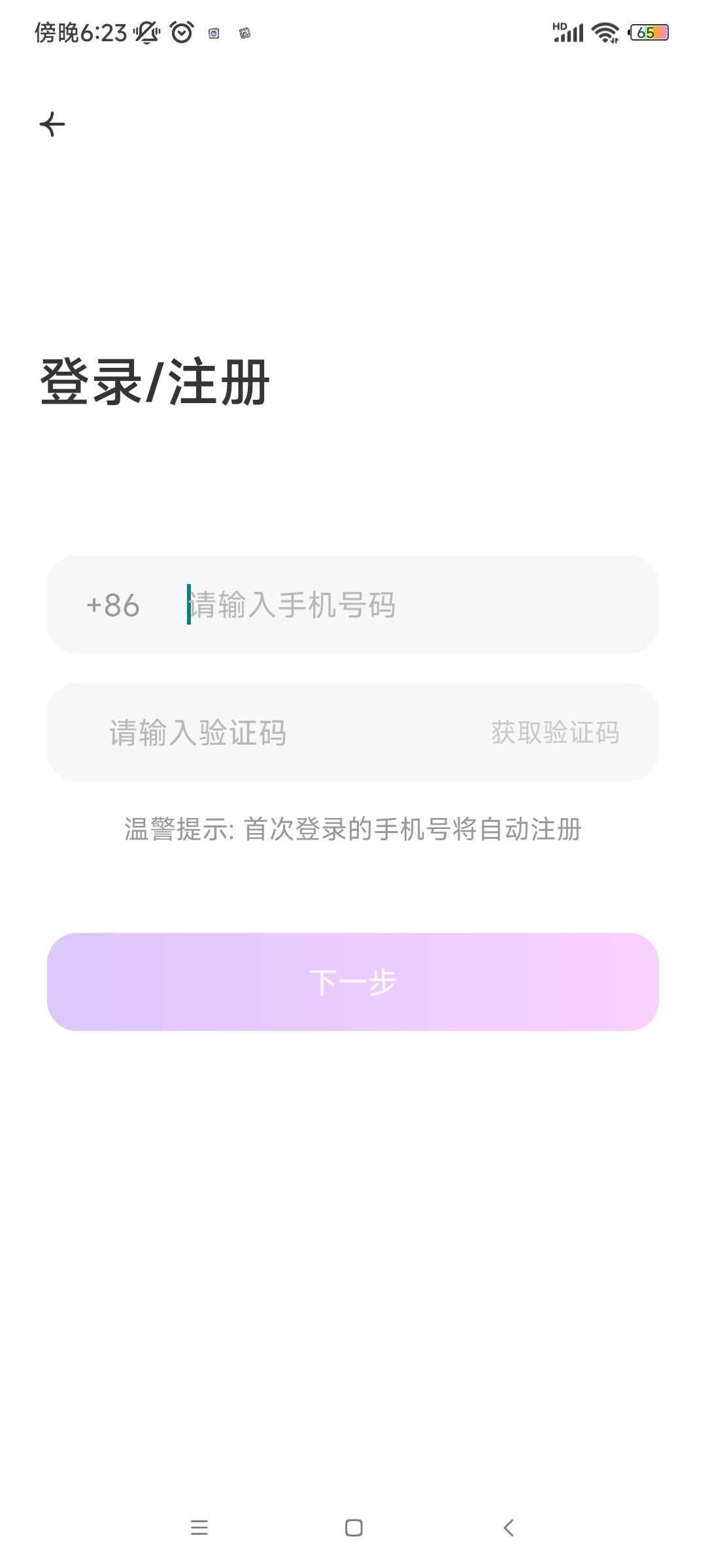The image size is (706, 1568).
Task: Open the +86 country code selector
Action: (113, 605)
